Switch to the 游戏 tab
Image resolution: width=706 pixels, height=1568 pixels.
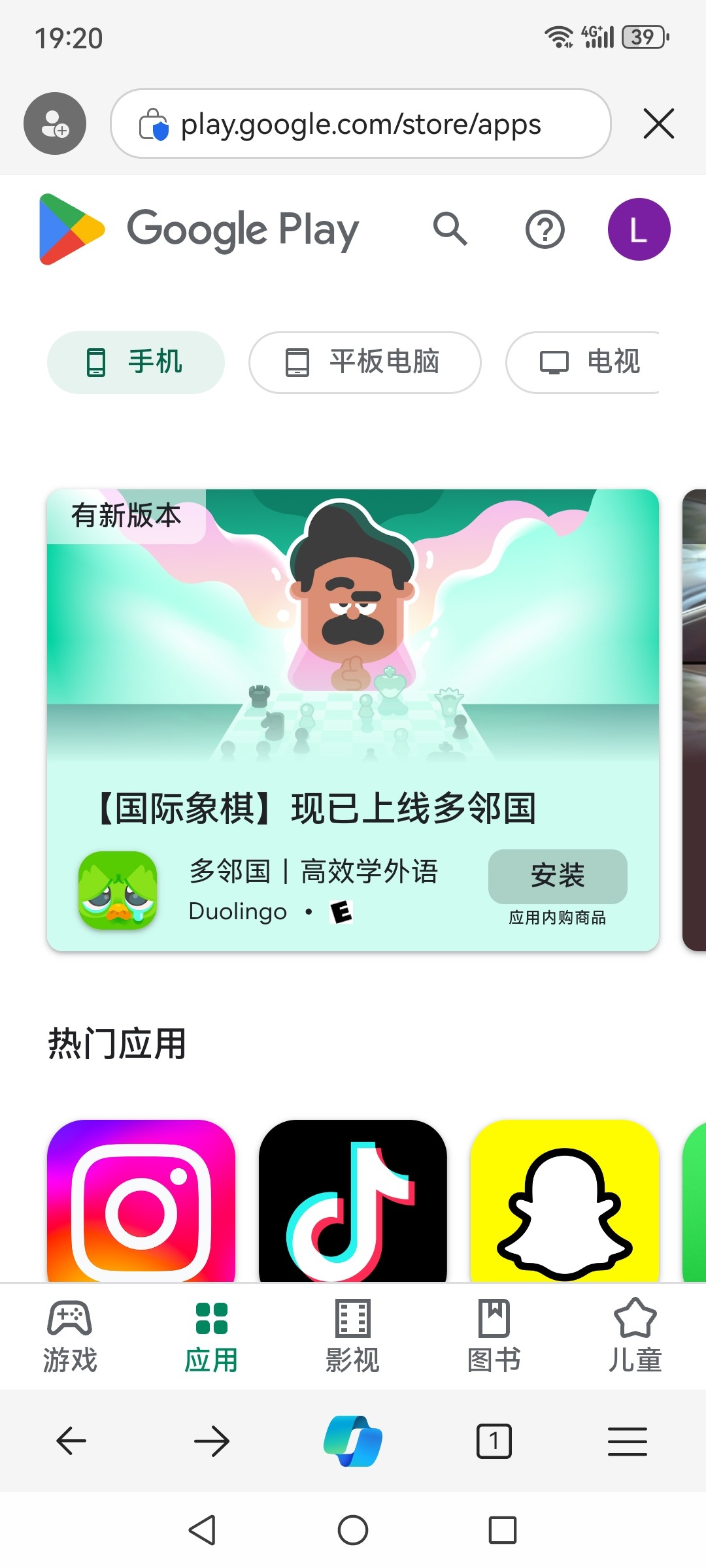point(70,1335)
